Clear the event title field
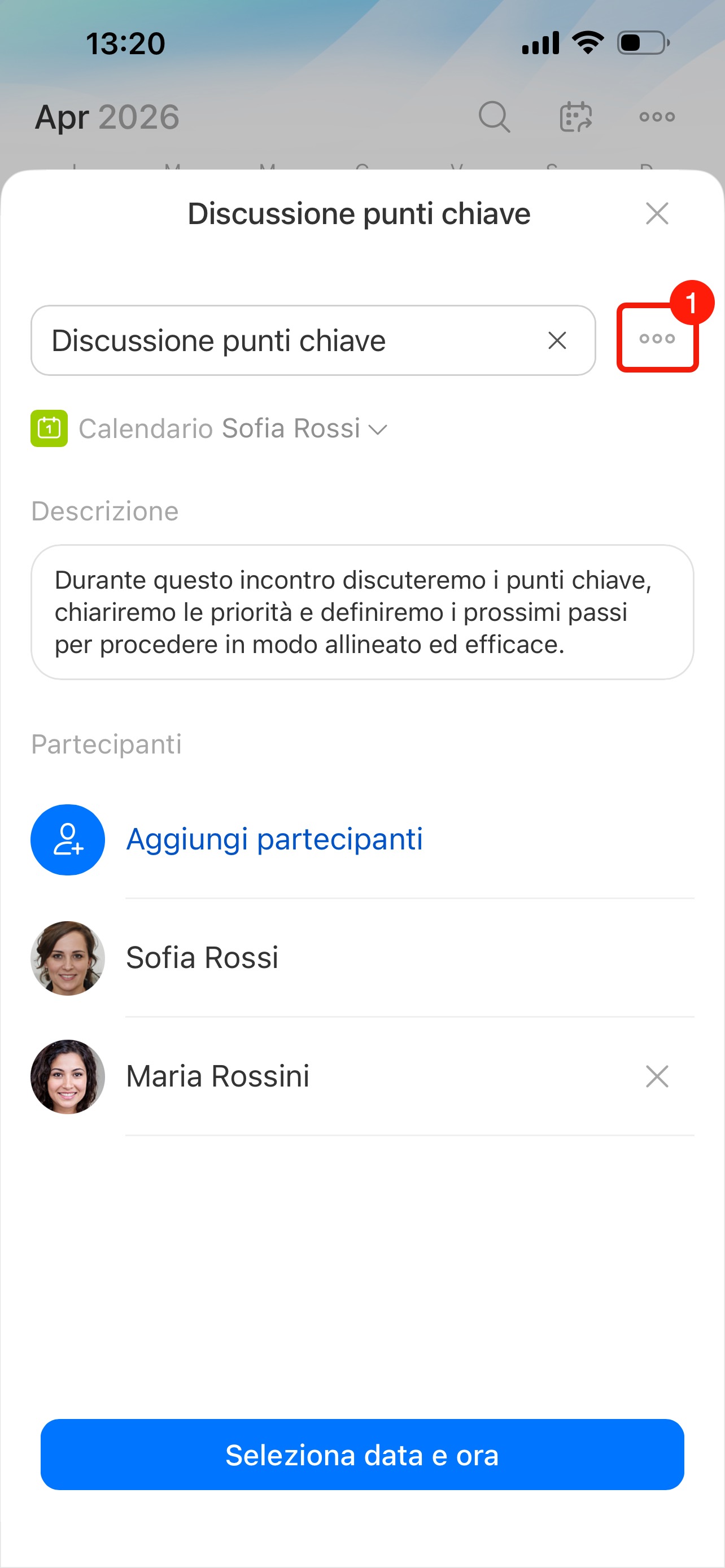 pos(557,341)
